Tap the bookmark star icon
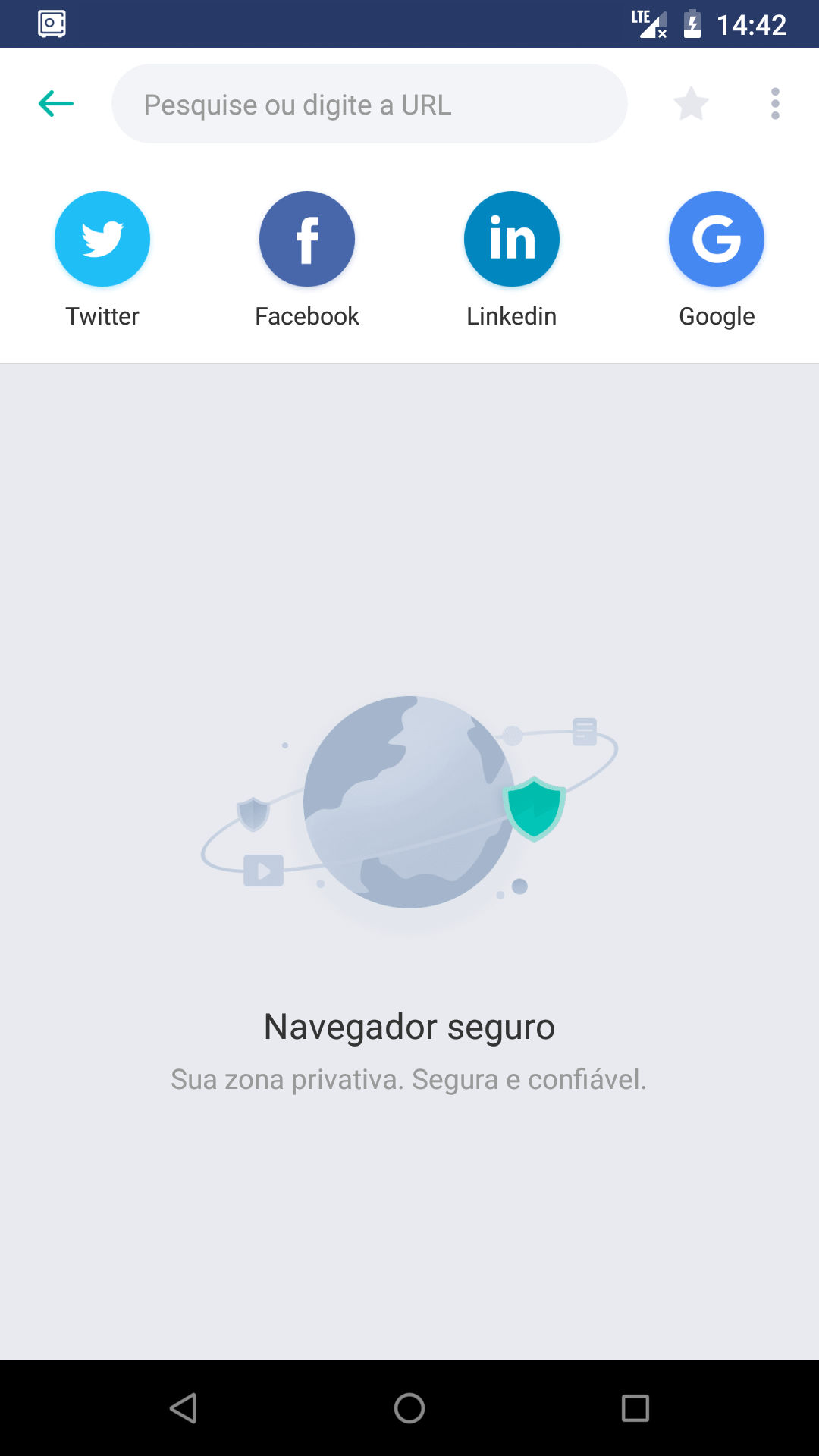The width and height of the screenshot is (819, 1456). pos(691,104)
